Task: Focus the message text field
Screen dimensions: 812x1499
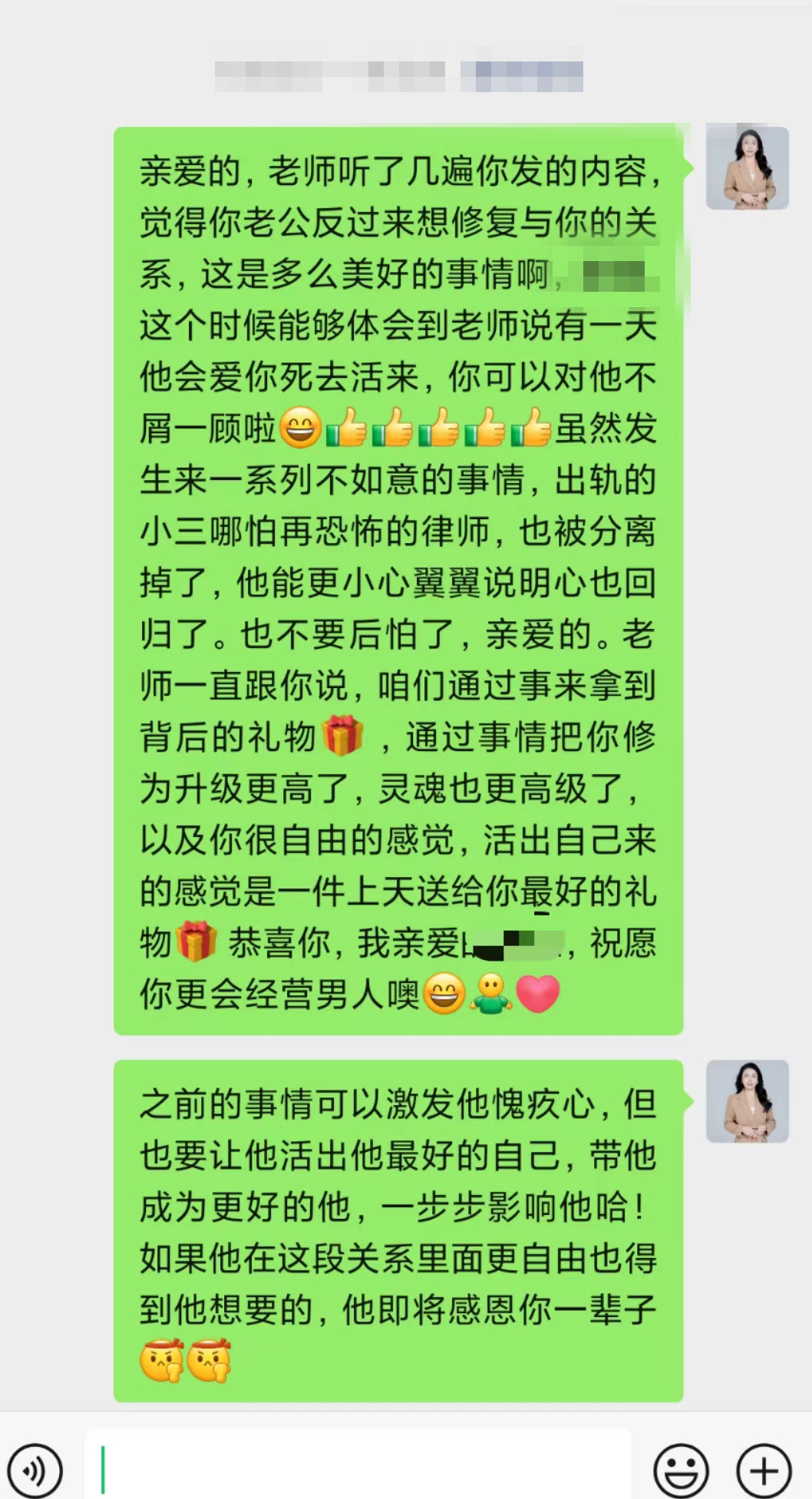Action: coord(357,1468)
